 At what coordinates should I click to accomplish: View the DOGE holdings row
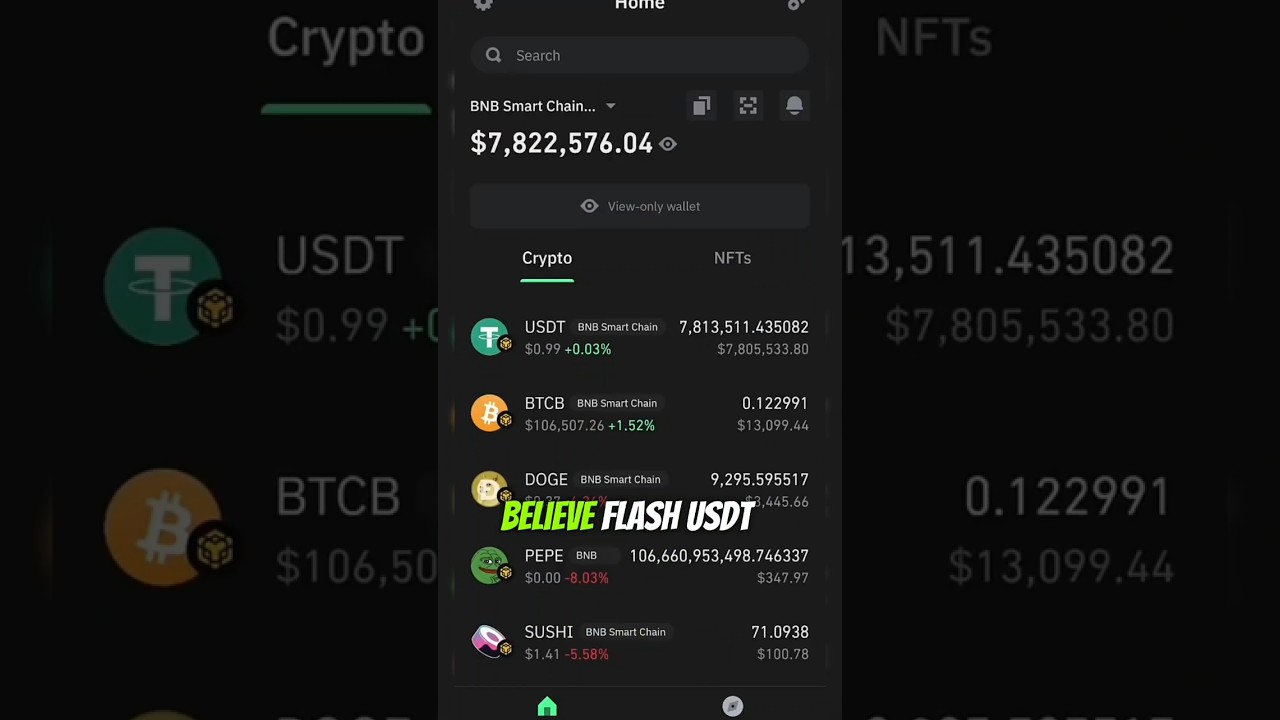coord(640,482)
